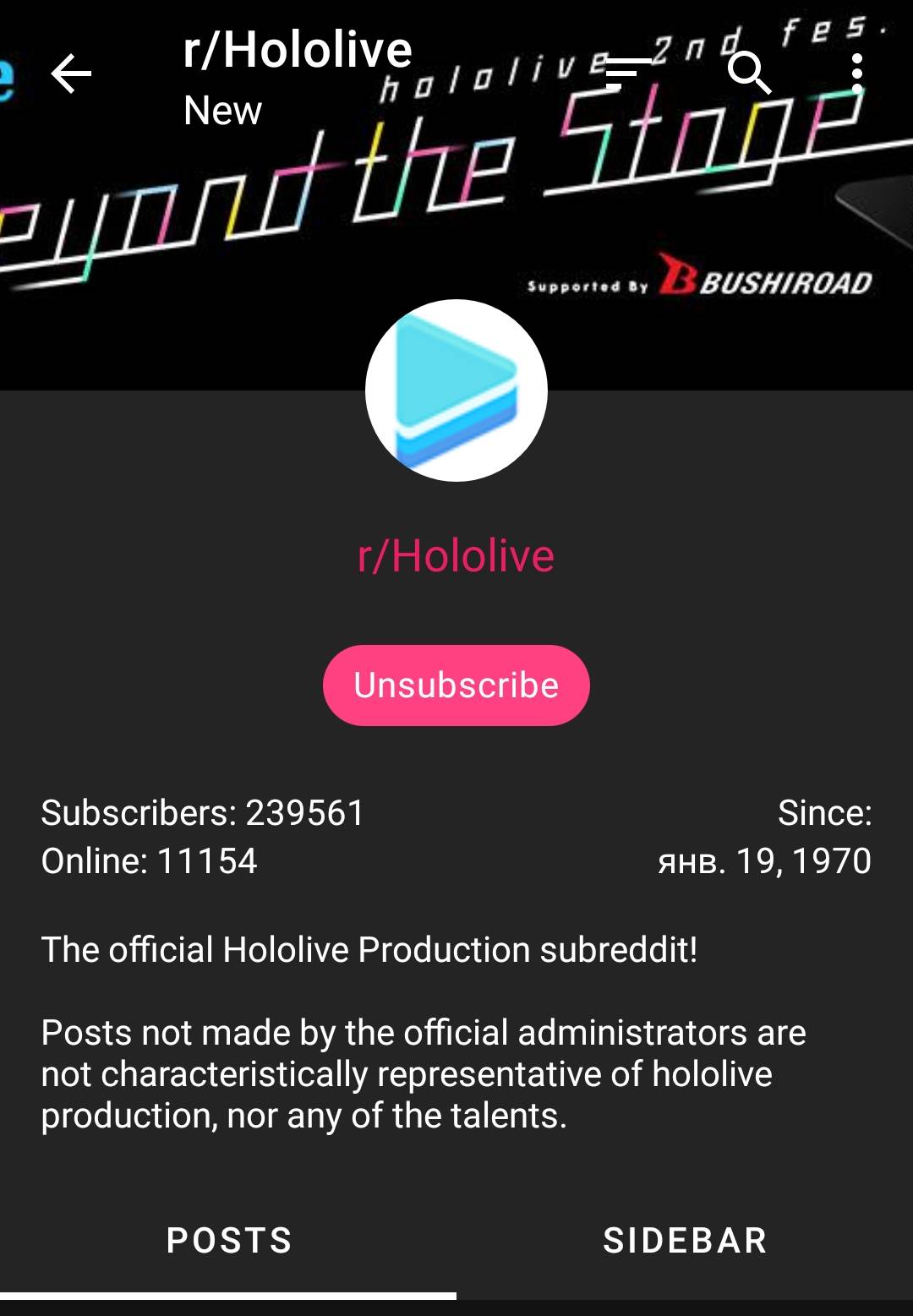Open the pink r/Hololive subreddit link
Screen dimensions: 913x1316
click(x=456, y=556)
